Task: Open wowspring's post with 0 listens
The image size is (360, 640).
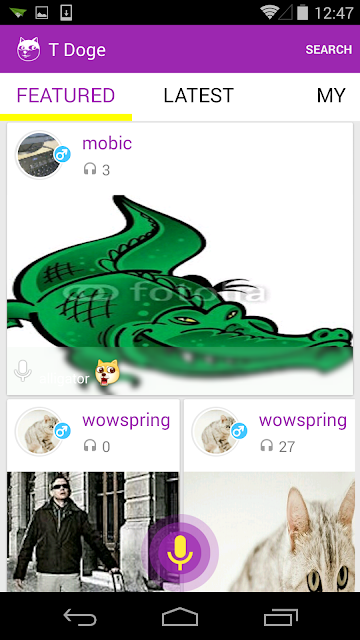Action: pos(93,495)
